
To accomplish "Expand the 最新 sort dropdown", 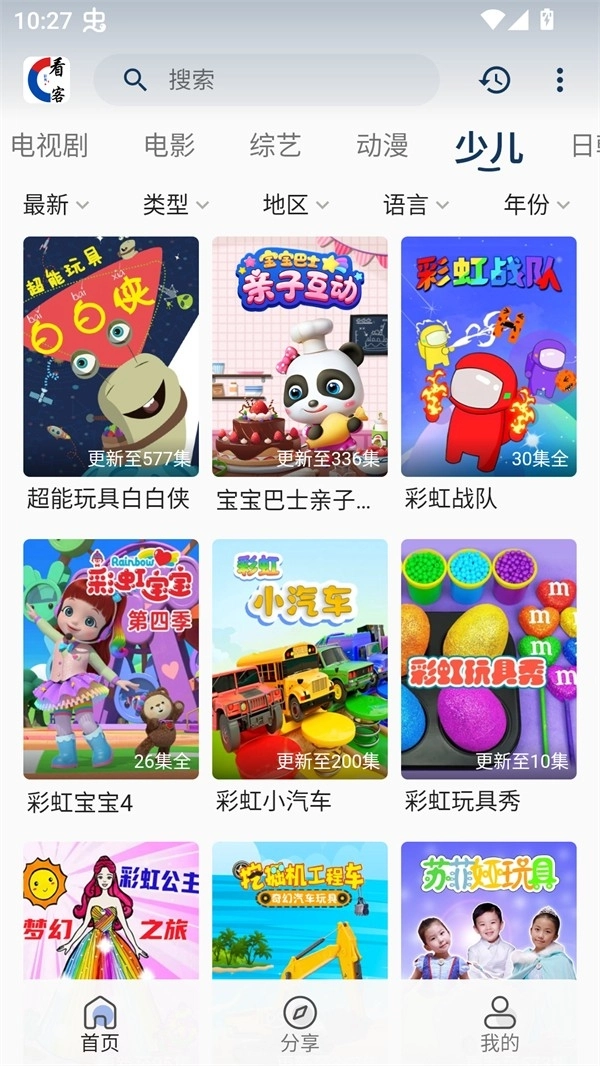I will click(56, 205).
